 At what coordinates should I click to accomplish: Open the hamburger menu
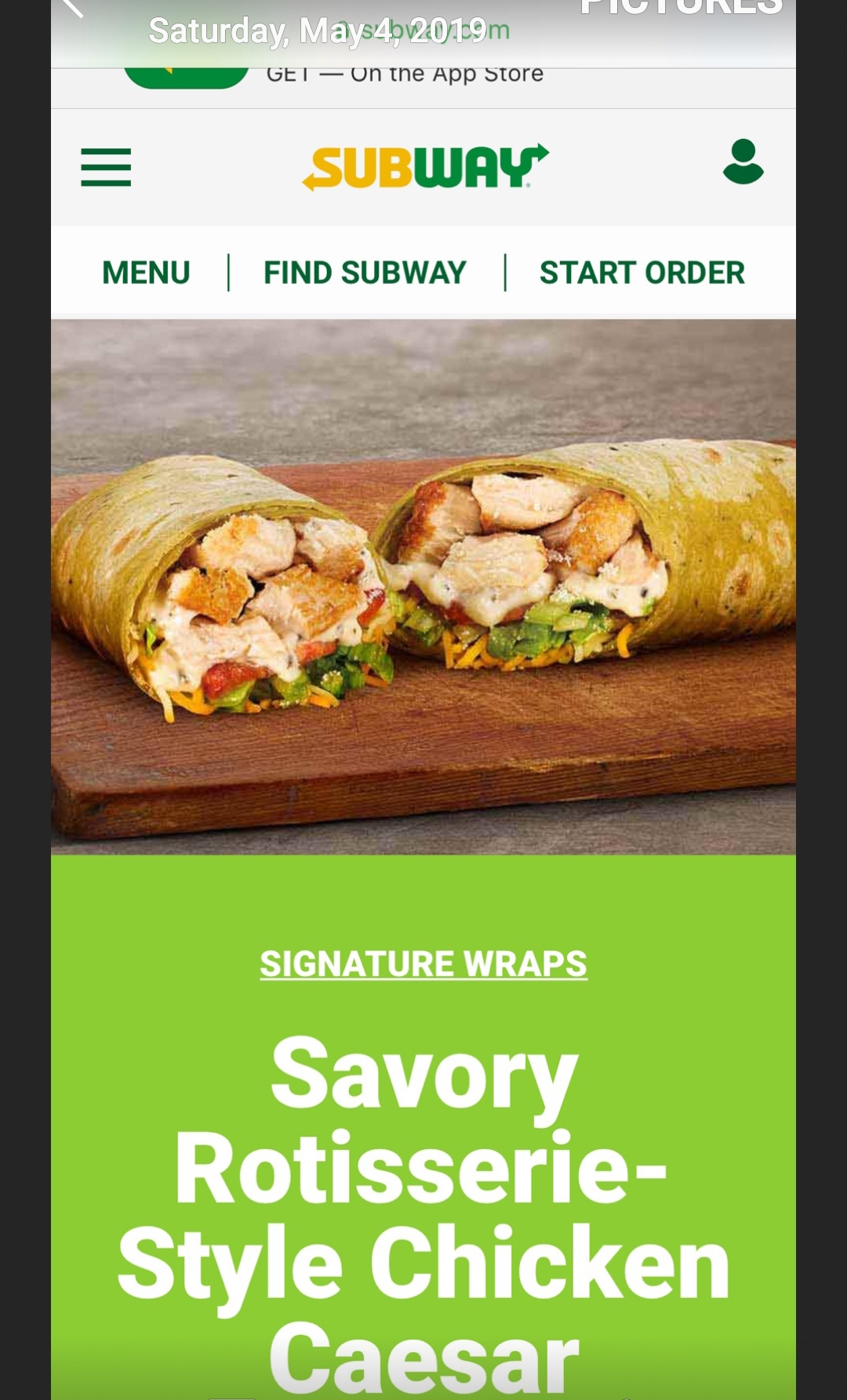106,168
